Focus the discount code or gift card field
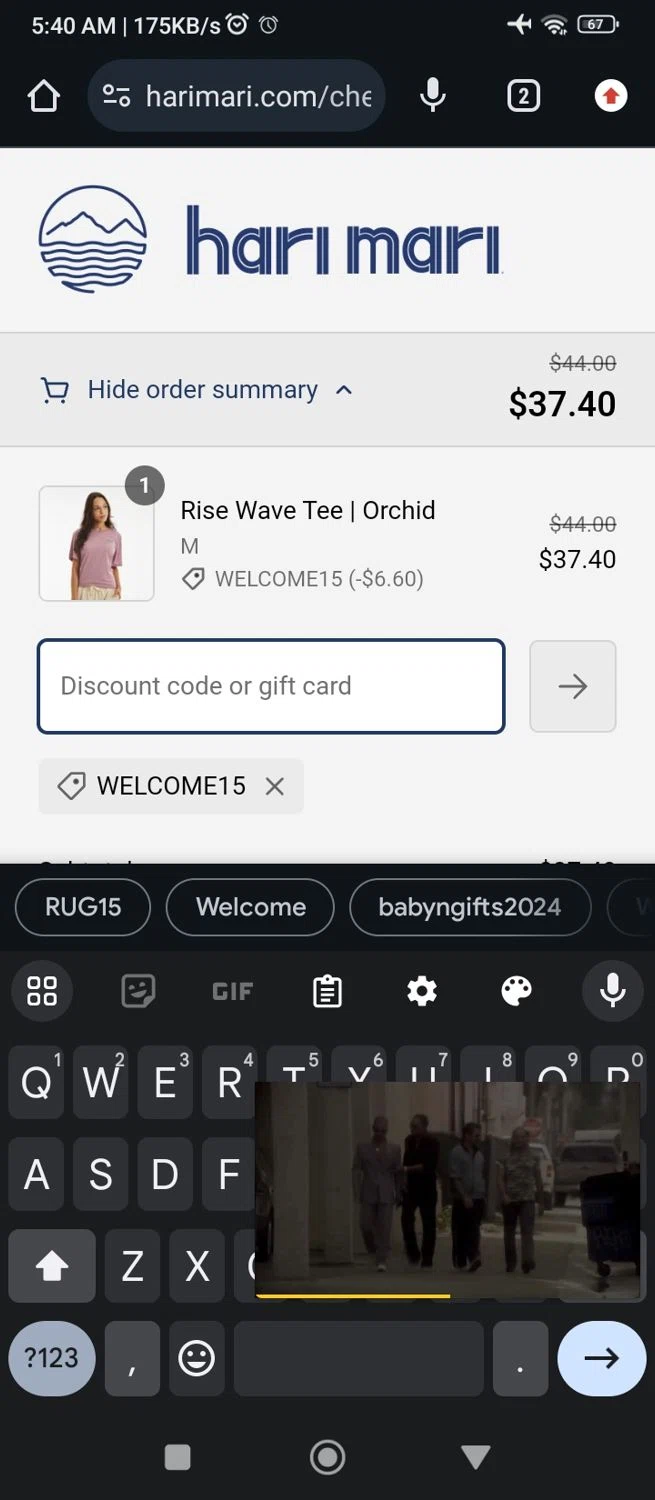The height and width of the screenshot is (1500, 655). click(271, 686)
